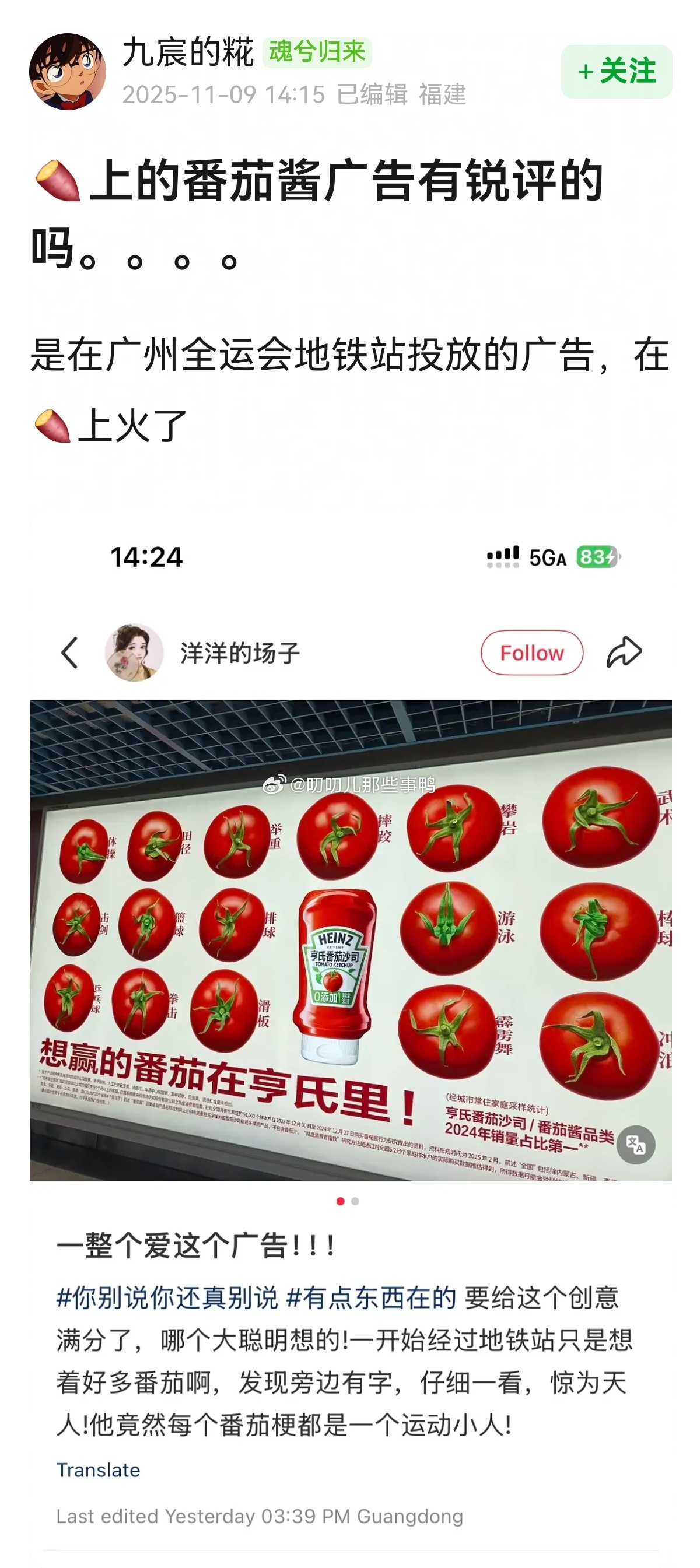
Task: Tap the Weibo camera watermark icon on the image
Action: [275, 785]
